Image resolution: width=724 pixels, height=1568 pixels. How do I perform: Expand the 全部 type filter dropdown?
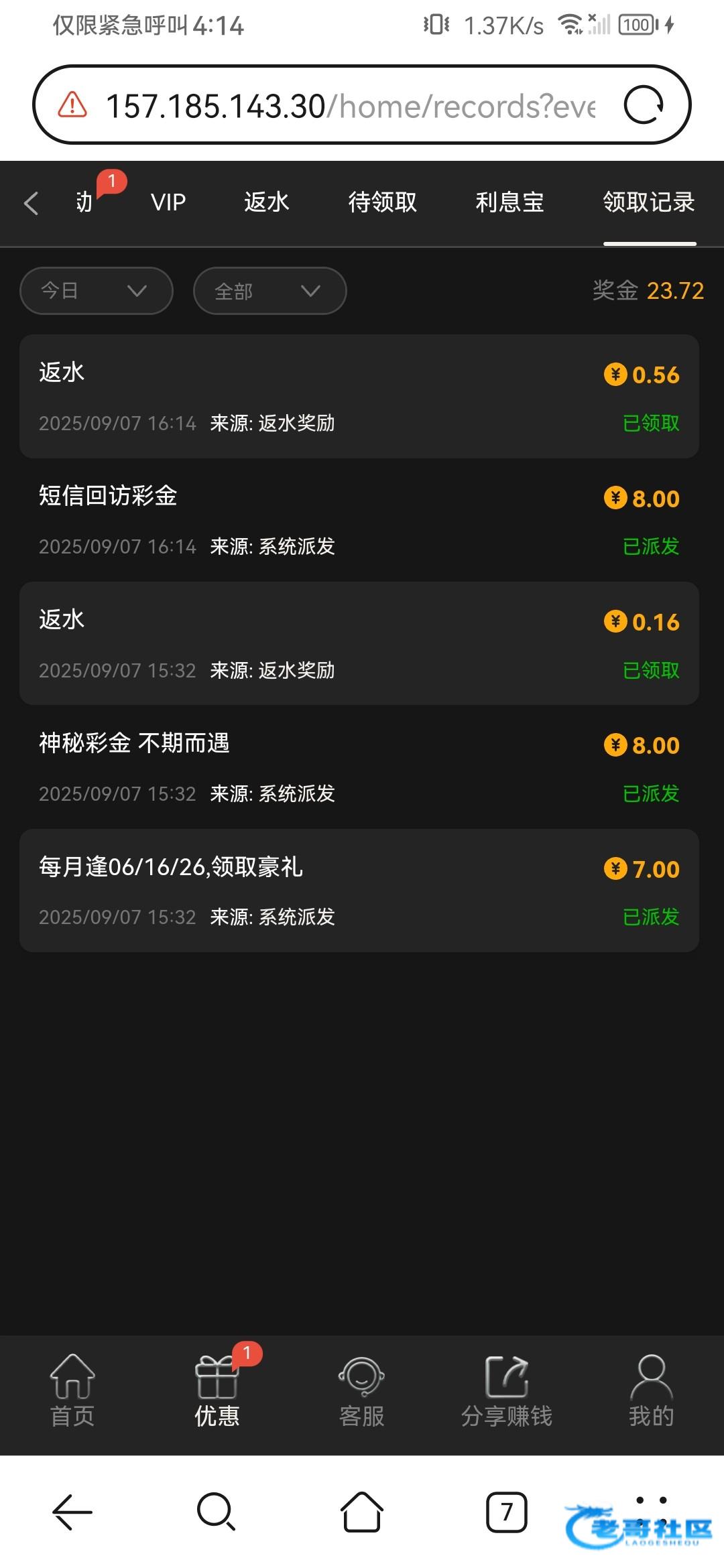269,291
